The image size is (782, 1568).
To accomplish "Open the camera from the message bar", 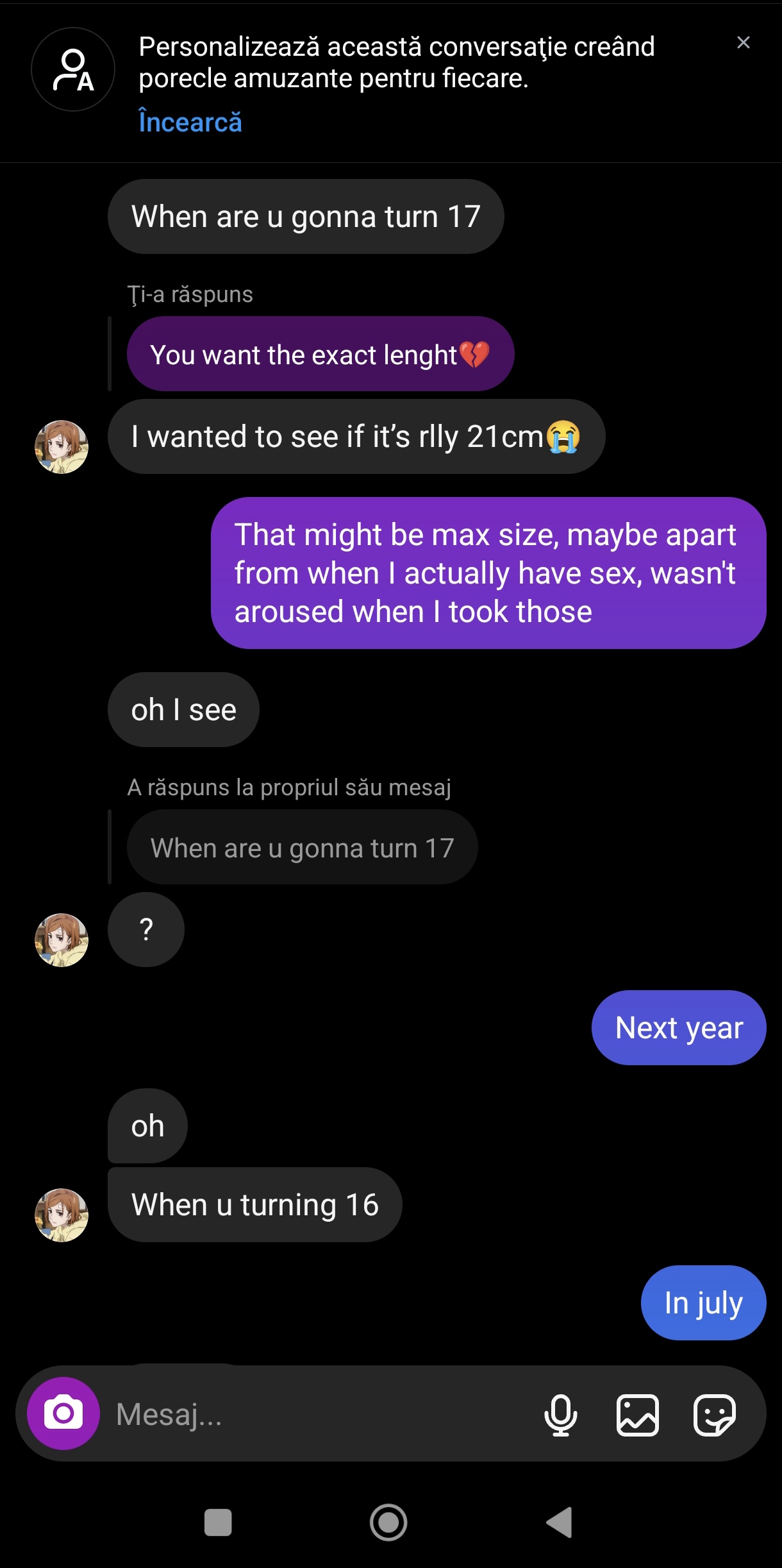I will (63, 1413).
